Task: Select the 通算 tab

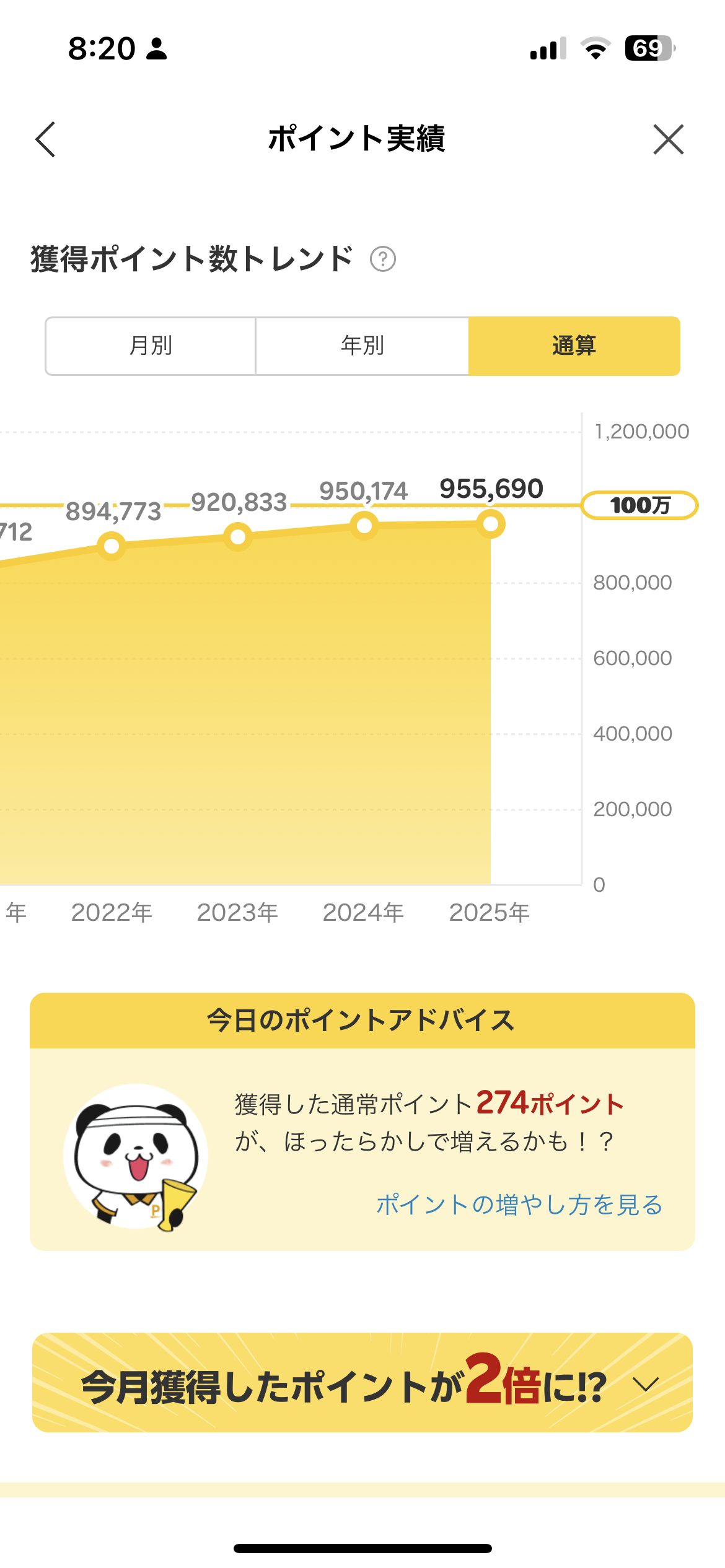Action: 574,346
